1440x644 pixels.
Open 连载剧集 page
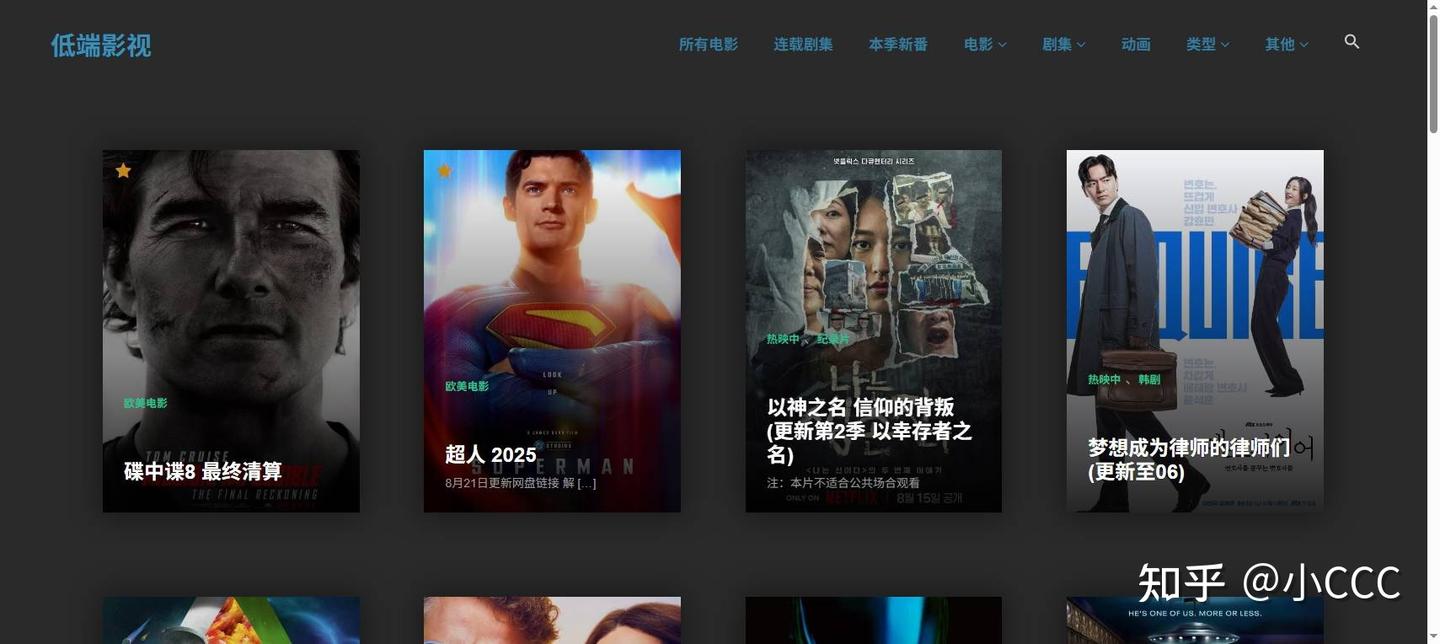803,44
